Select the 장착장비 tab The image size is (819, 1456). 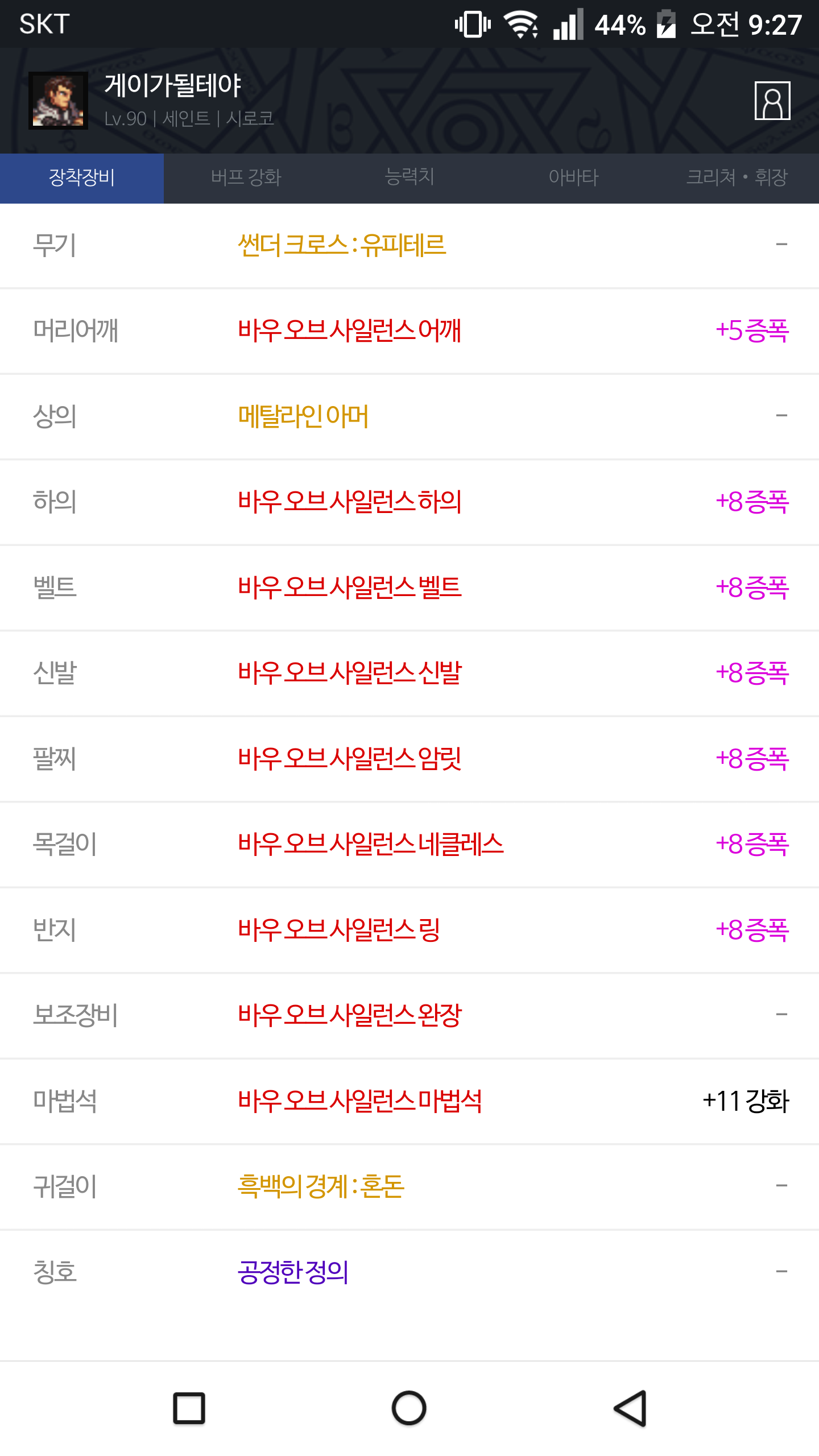click(82, 178)
